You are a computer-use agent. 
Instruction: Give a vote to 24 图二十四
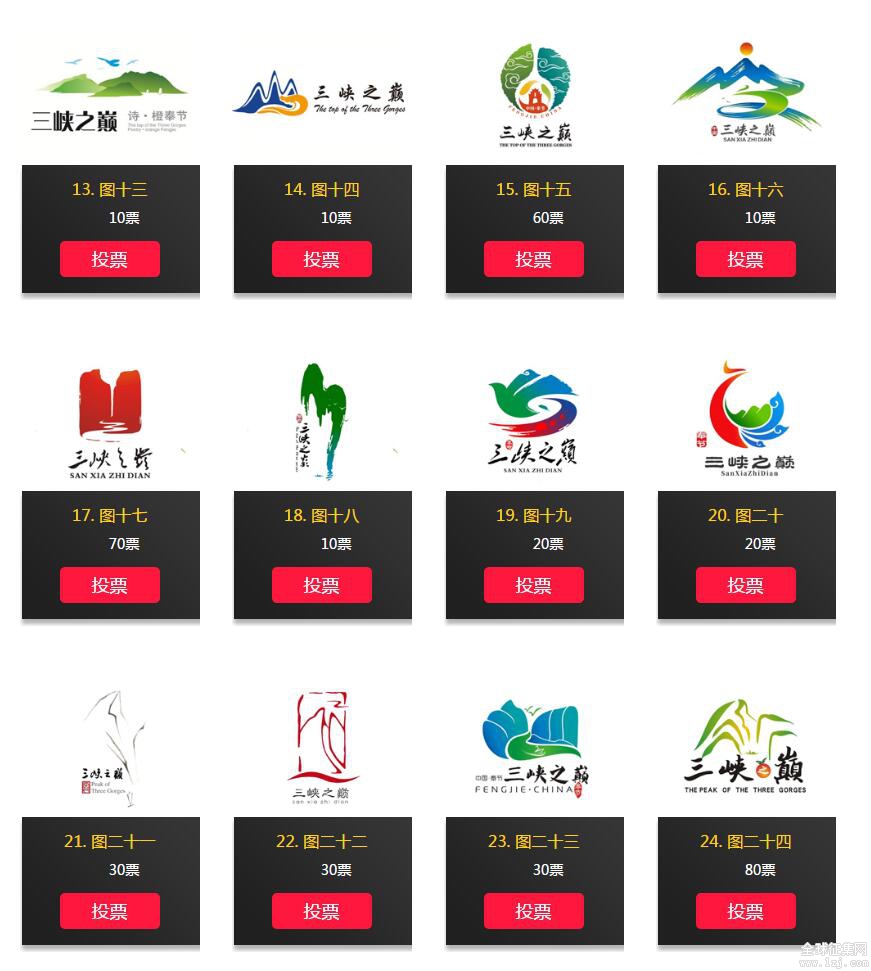[x=746, y=911]
